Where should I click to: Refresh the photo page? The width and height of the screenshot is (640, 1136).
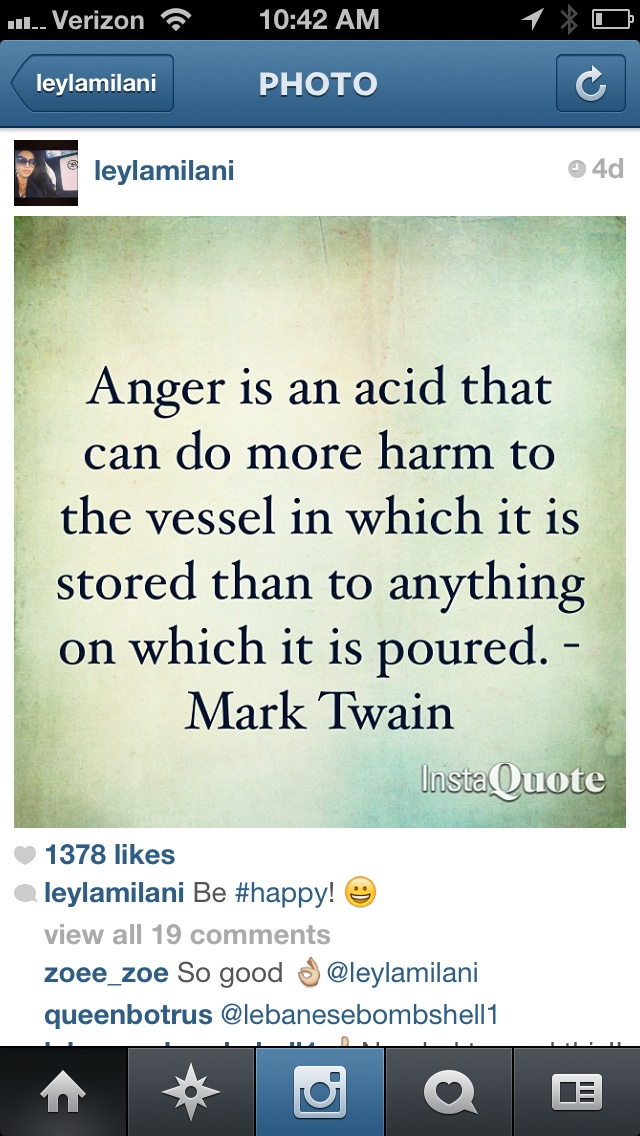[x=590, y=84]
